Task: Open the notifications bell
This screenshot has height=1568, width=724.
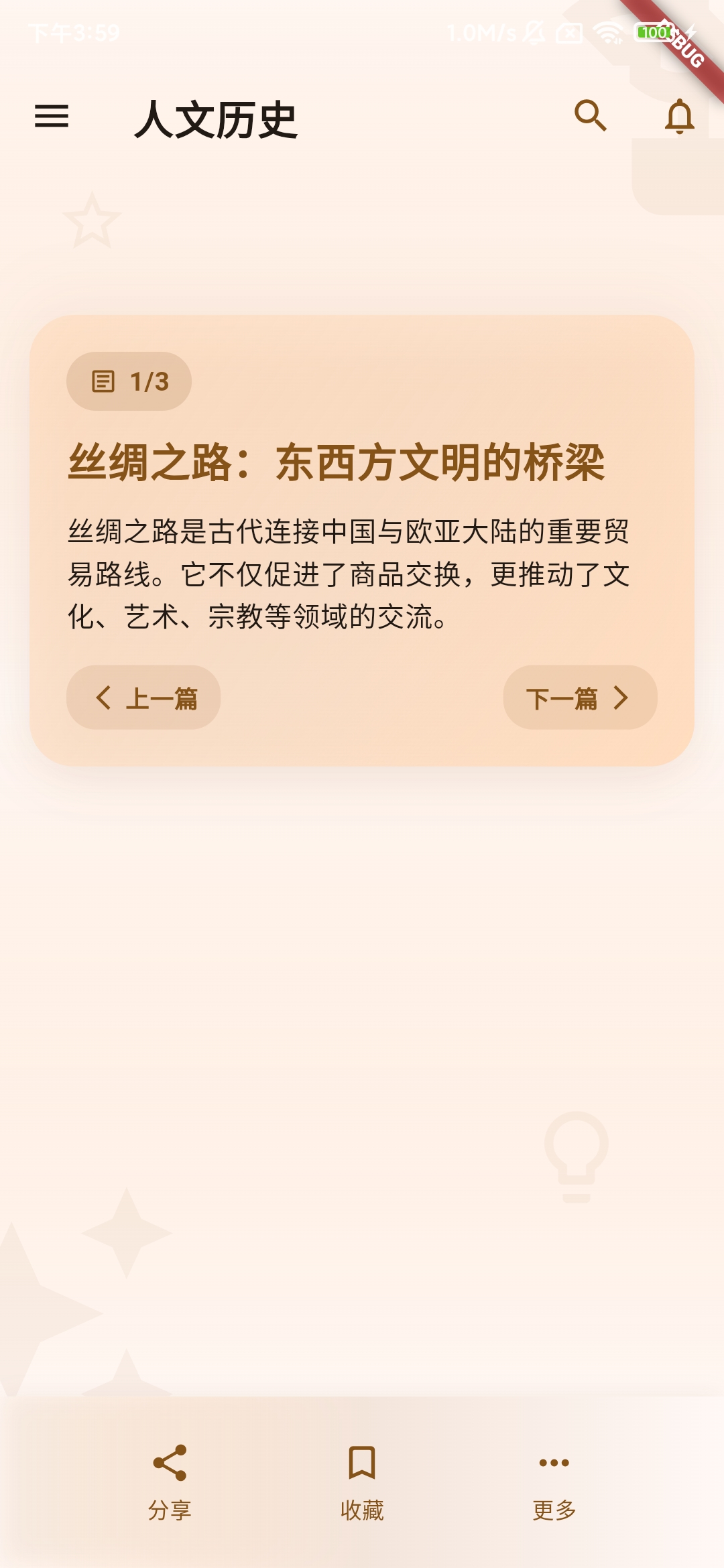Action: [679, 116]
